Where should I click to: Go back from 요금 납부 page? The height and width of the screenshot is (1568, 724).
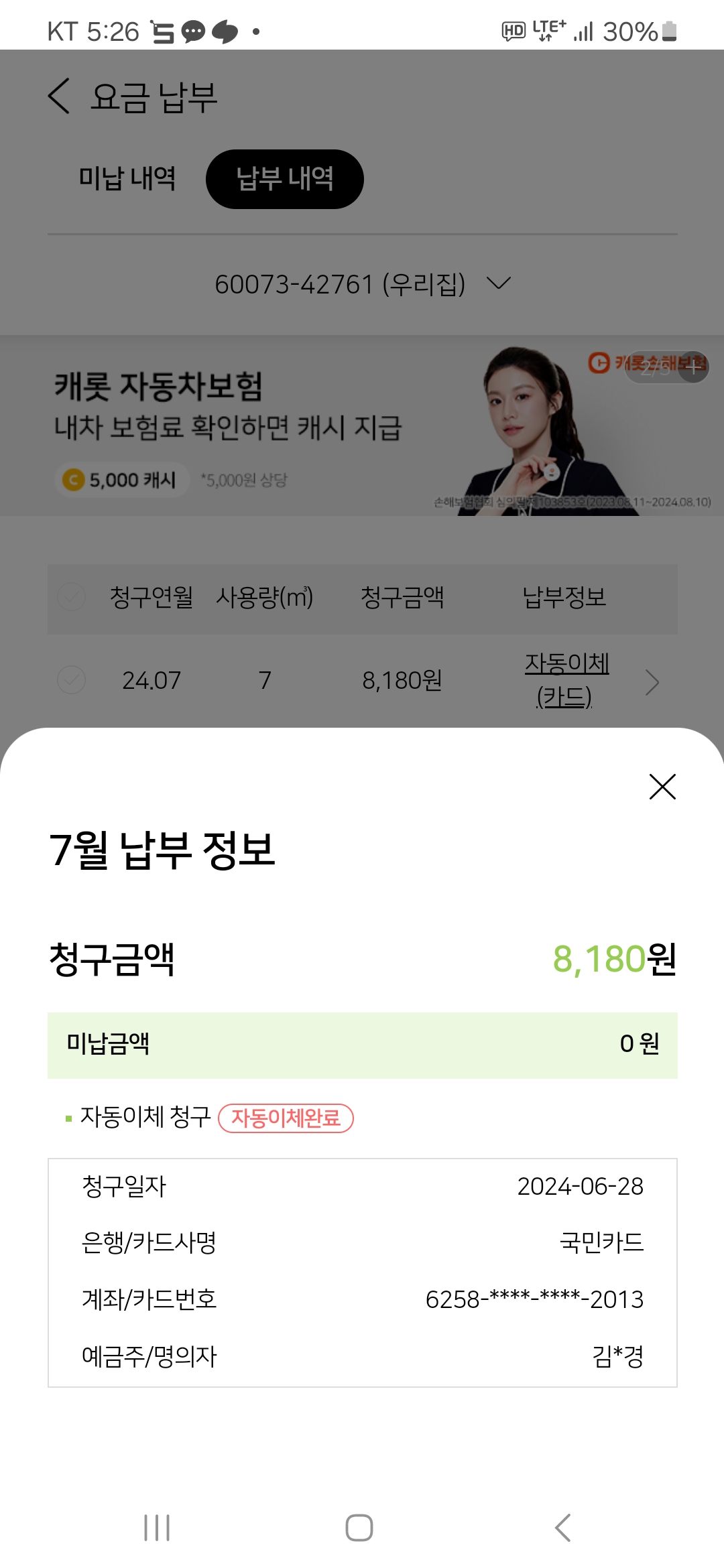coord(59,96)
